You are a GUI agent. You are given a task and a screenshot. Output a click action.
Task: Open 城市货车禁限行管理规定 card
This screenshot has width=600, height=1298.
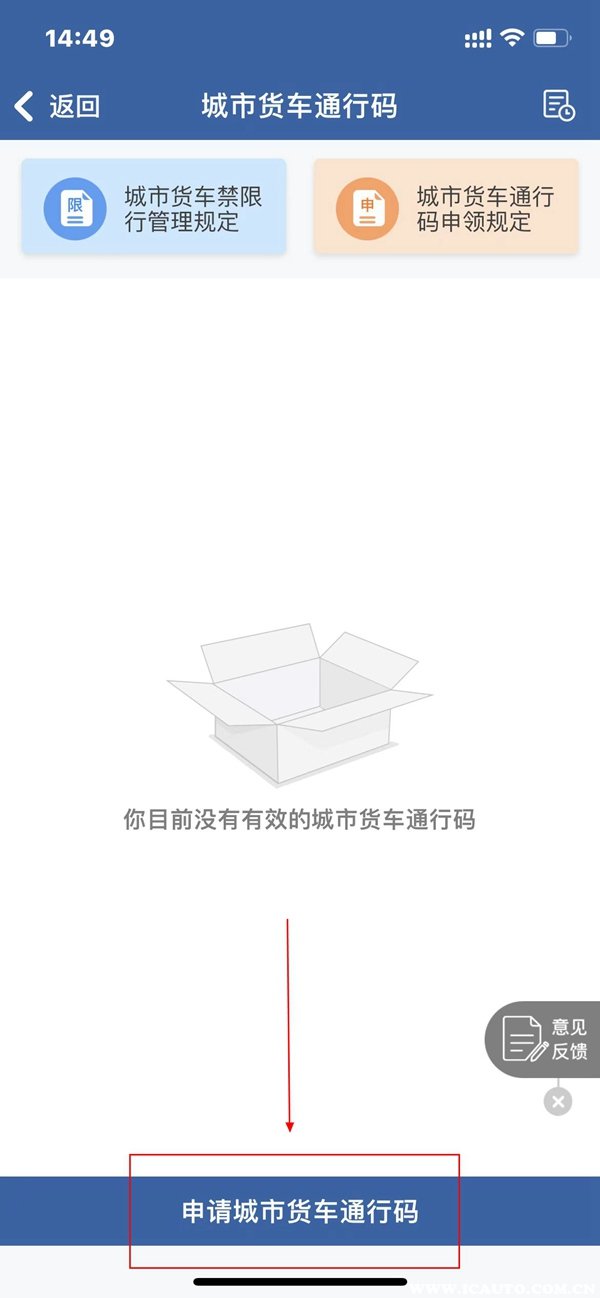[x=154, y=208]
